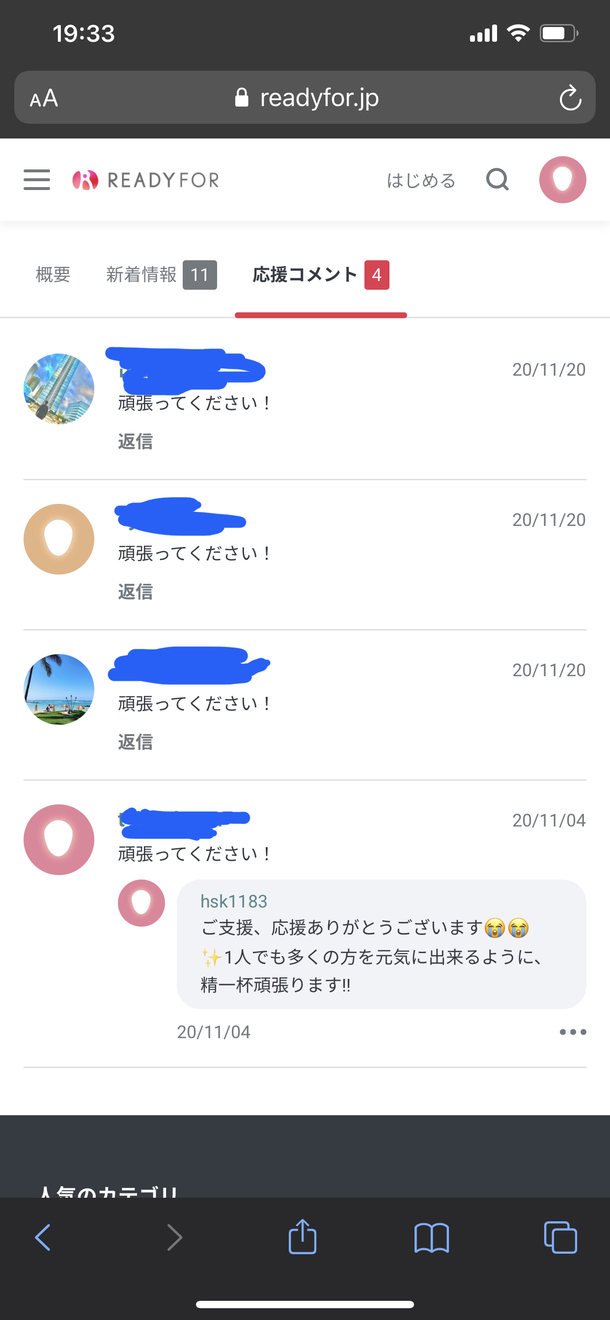The height and width of the screenshot is (1320, 610).
Task: Reload the page in Safari
Action: click(x=569, y=98)
